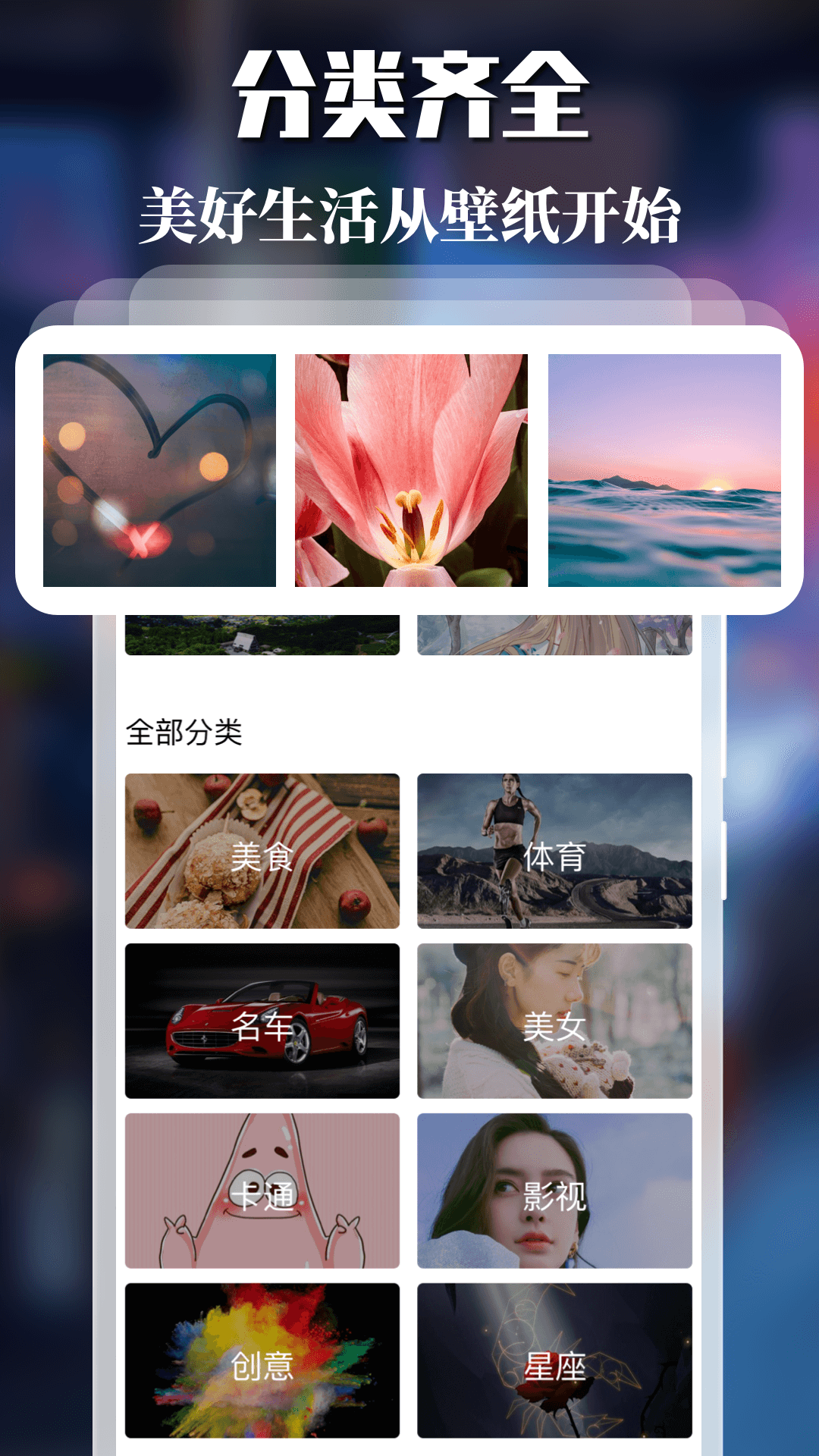Click the 名车 label on the red car
Screen dimensions: 819x1456
pyautogui.click(x=262, y=1028)
